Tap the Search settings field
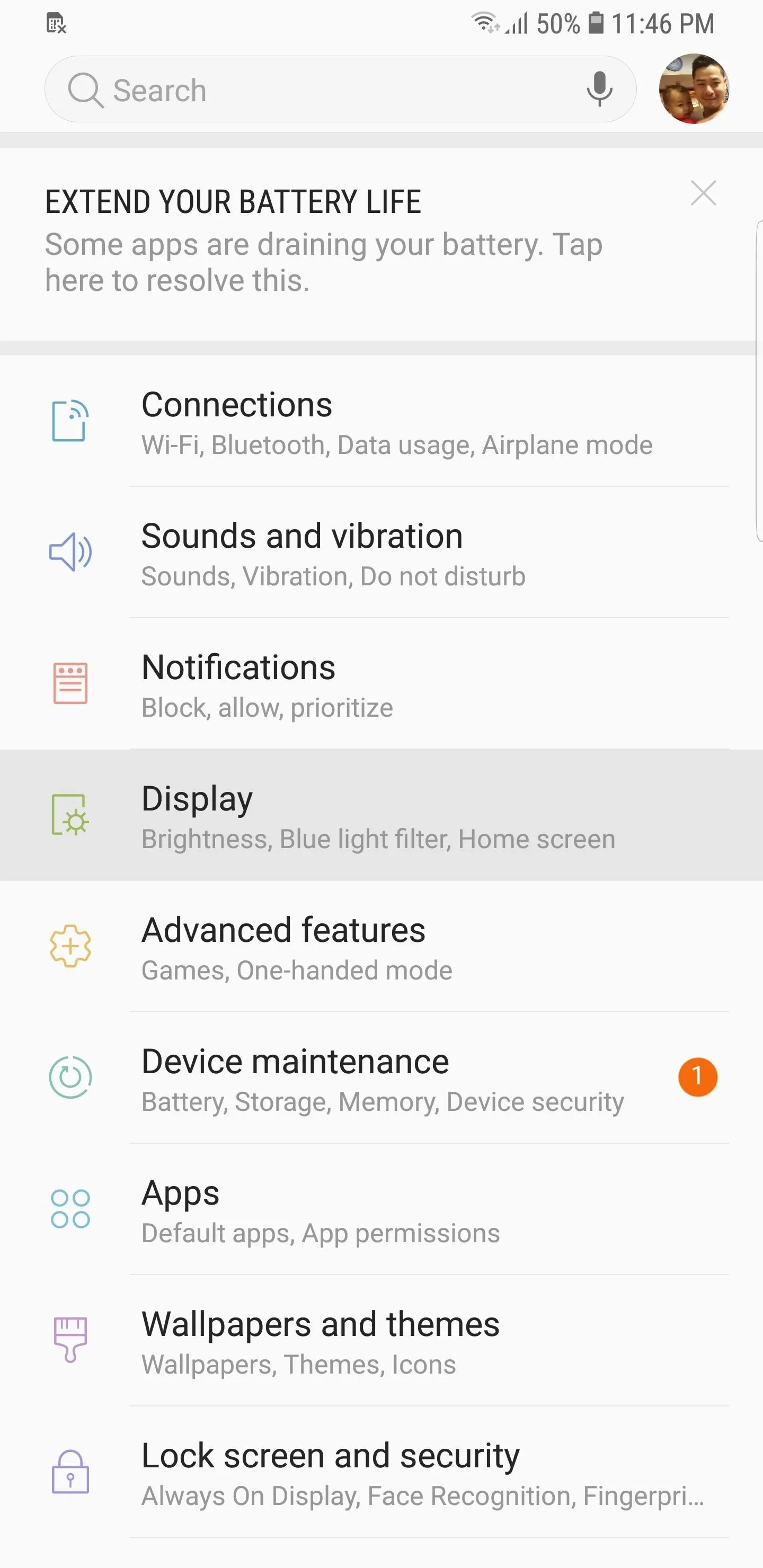The width and height of the screenshot is (763, 1568). tap(340, 90)
